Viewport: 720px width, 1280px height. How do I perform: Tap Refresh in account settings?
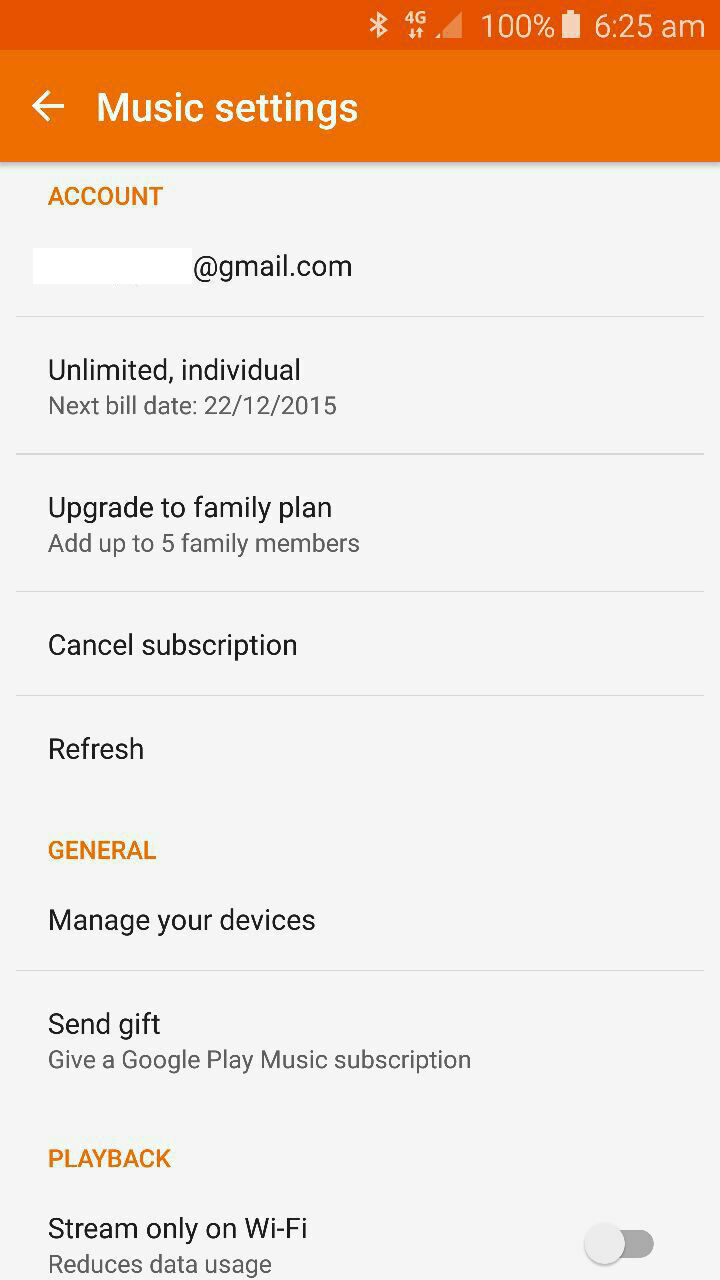tap(360, 749)
